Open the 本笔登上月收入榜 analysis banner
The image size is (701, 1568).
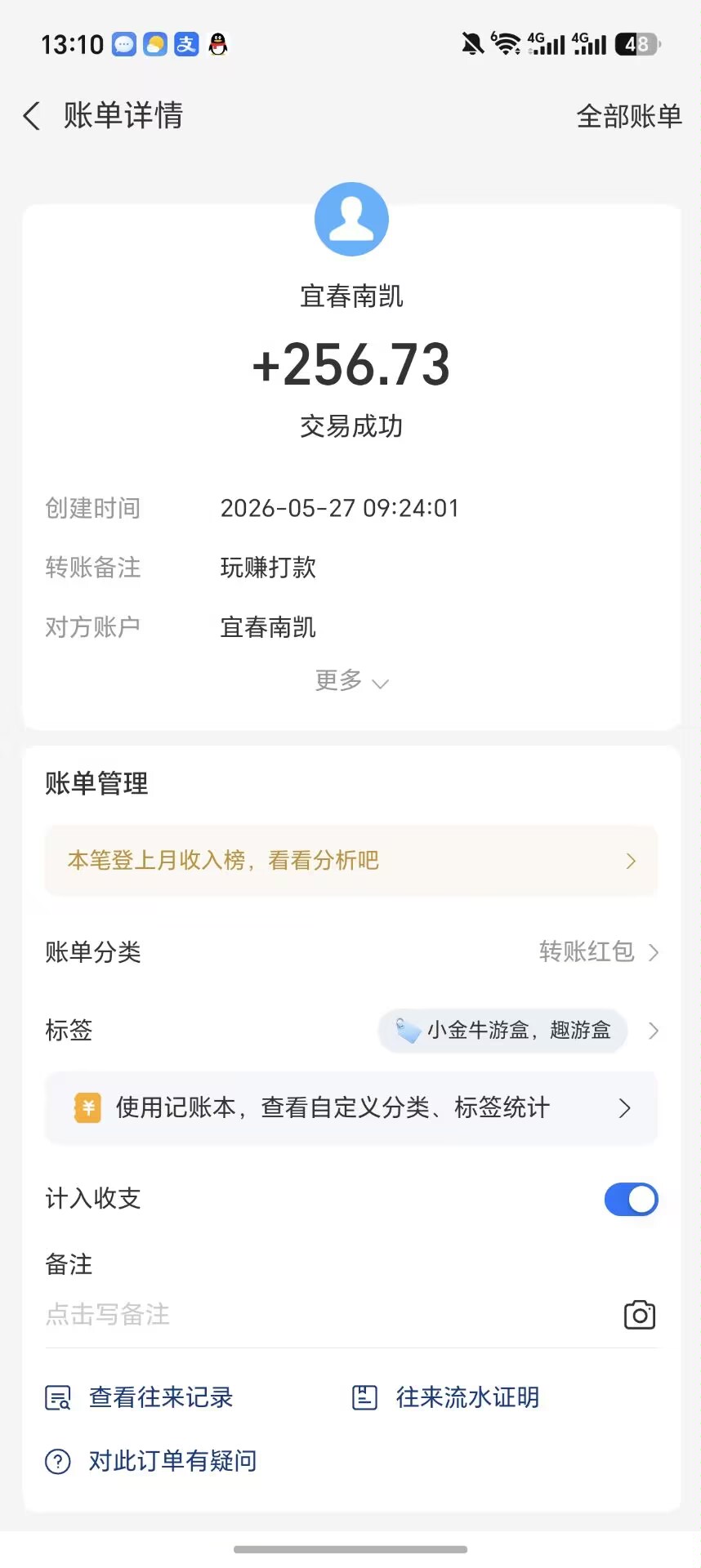(x=351, y=861)
